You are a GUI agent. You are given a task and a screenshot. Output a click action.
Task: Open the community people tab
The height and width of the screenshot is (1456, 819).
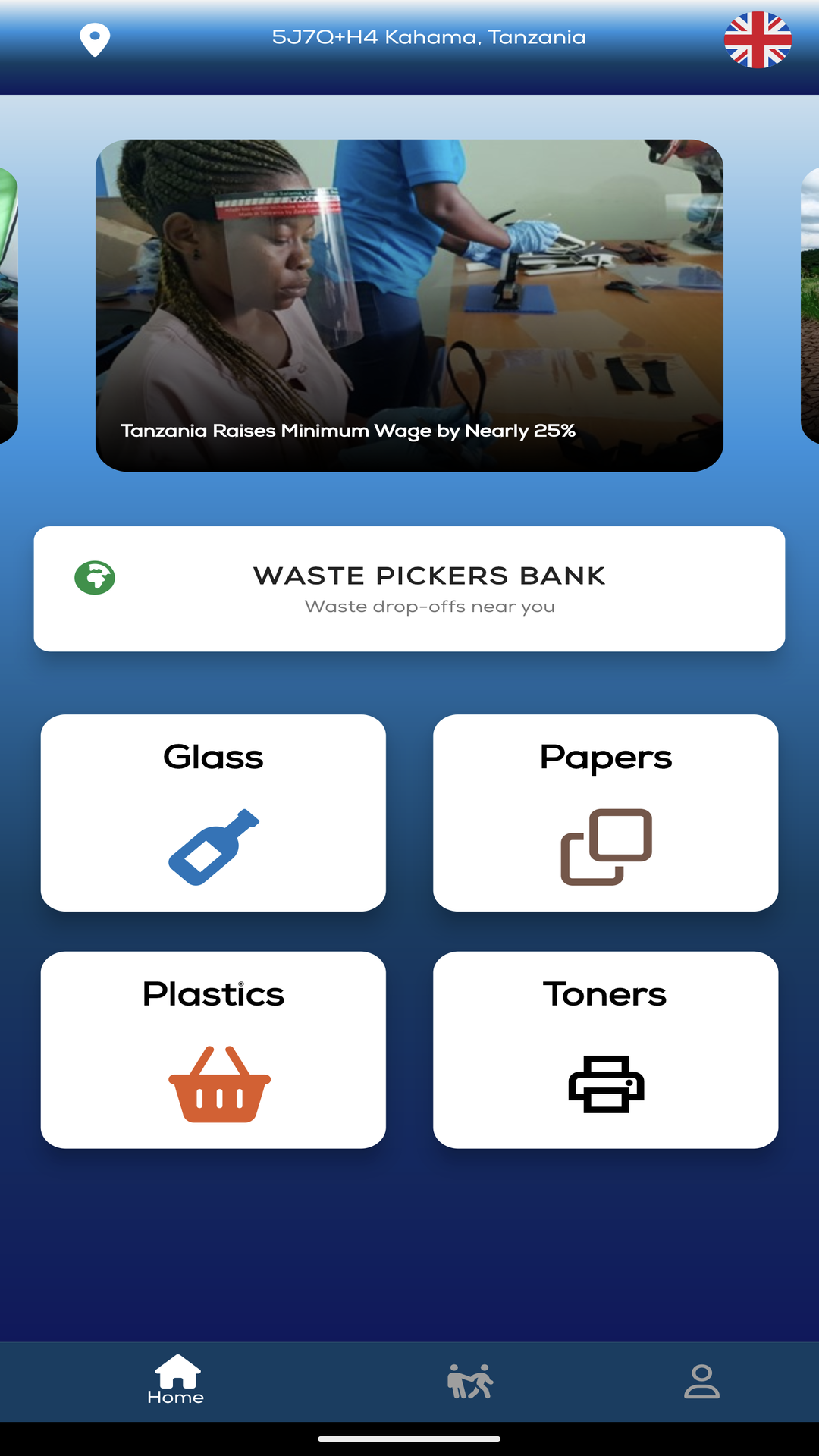click(x=470, y=1382)
